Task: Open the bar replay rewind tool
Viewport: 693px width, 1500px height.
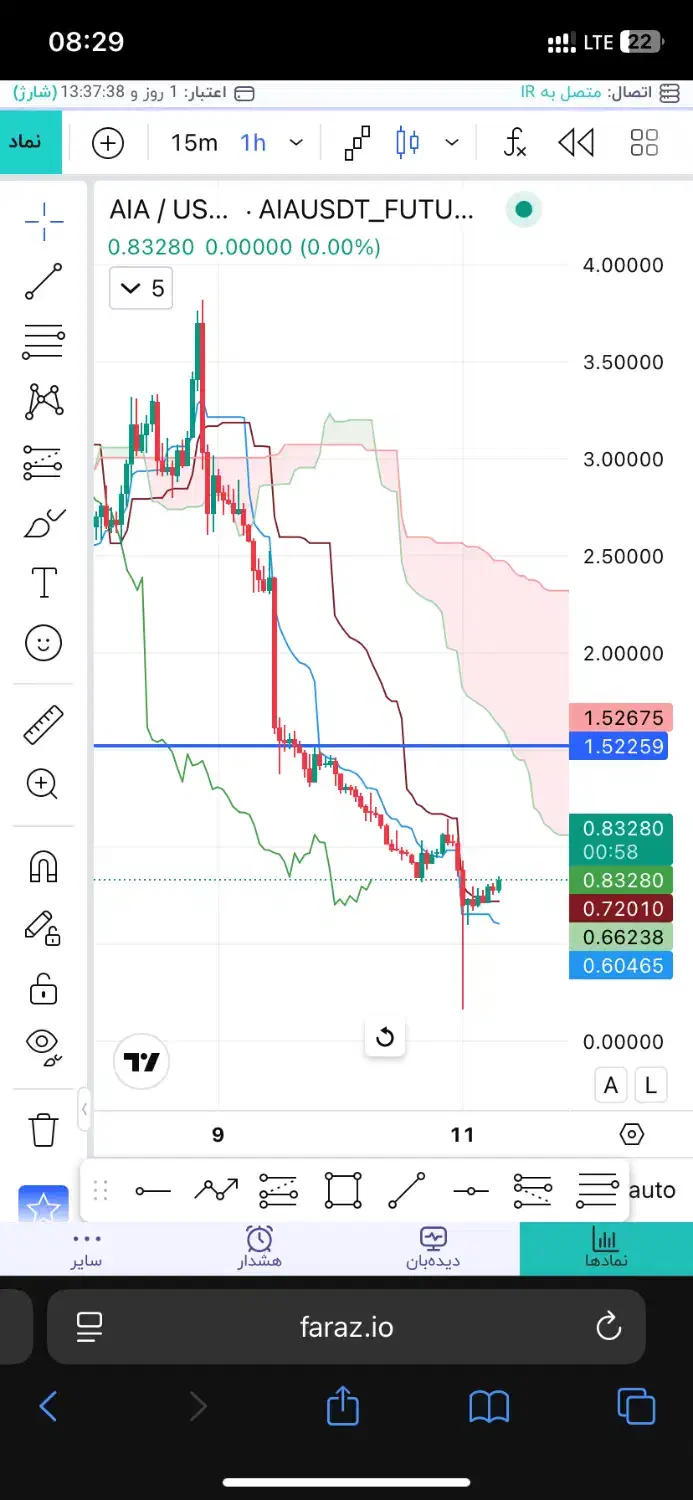Action: pyautogui.click(x=576, y=143)
